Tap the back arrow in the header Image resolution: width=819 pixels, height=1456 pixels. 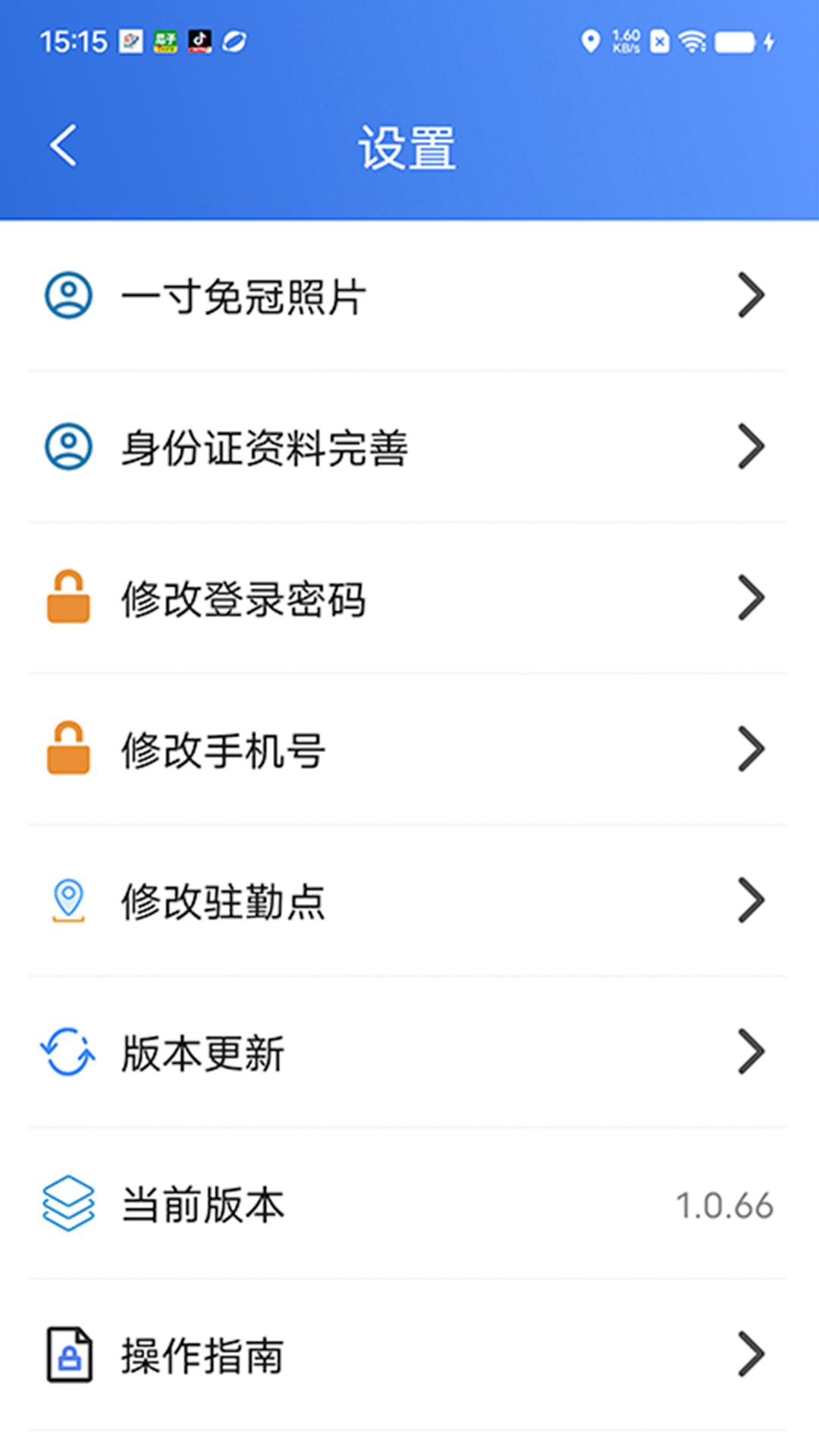(x=63, y=145)
